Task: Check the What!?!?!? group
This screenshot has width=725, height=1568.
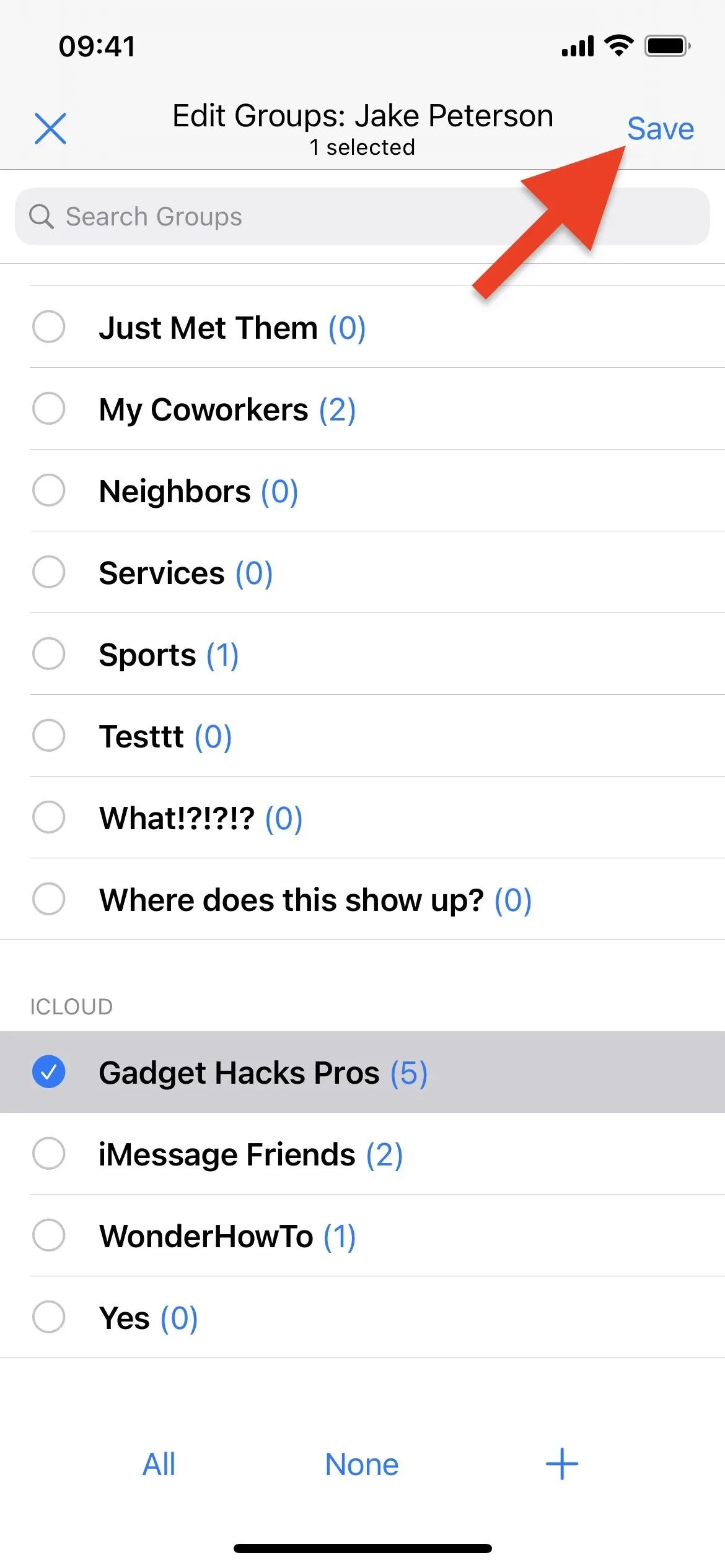Action: click(x=362, y=817)
